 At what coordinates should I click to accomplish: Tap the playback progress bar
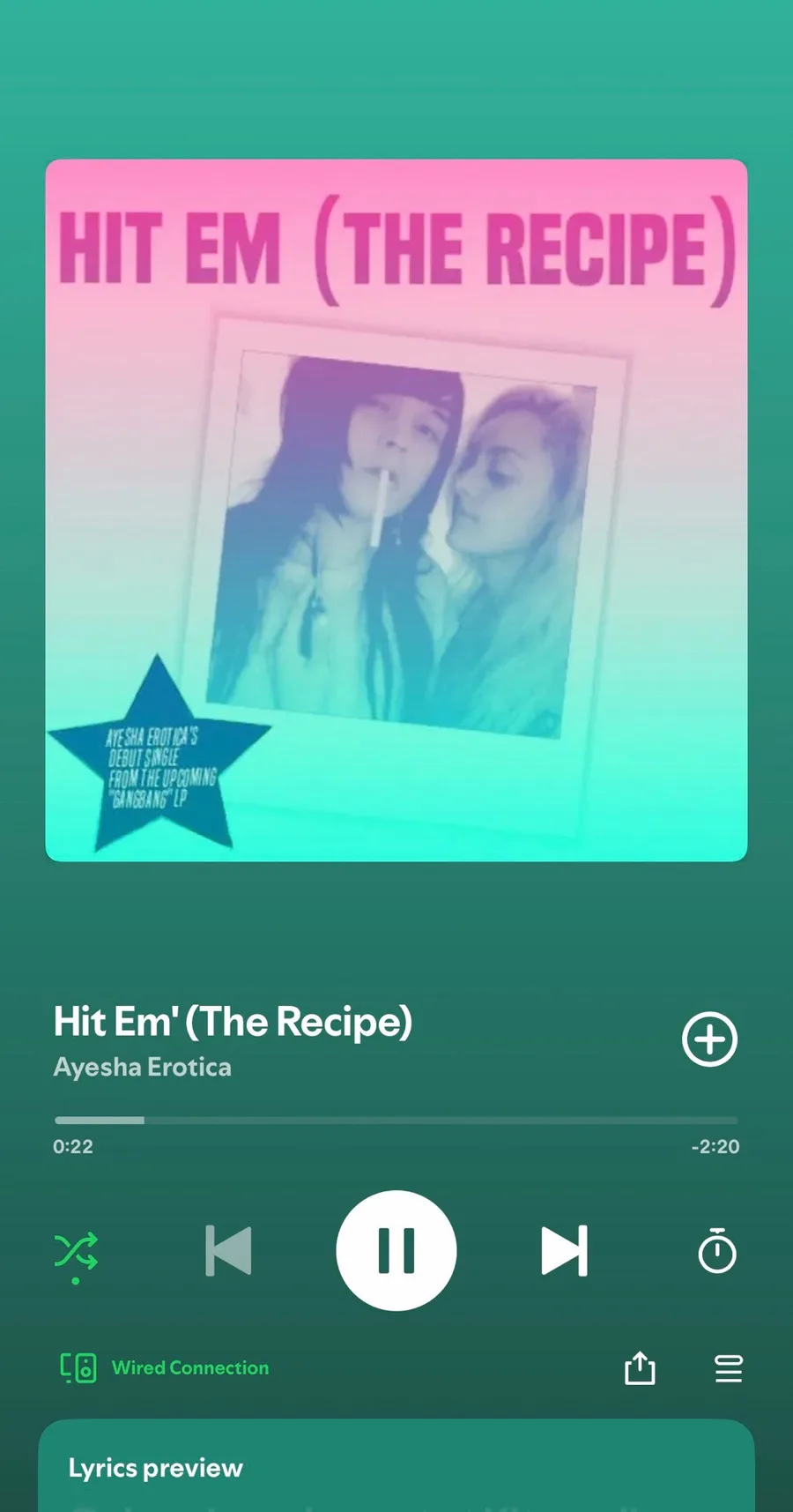click(396, 1121)
